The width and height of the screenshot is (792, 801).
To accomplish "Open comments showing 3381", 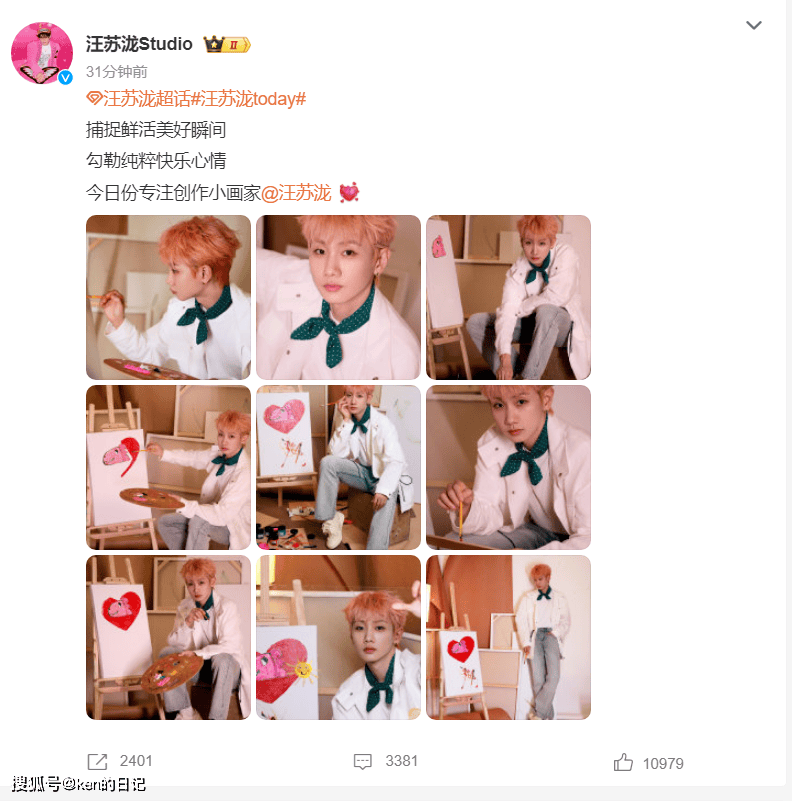I will coord(385,761).
